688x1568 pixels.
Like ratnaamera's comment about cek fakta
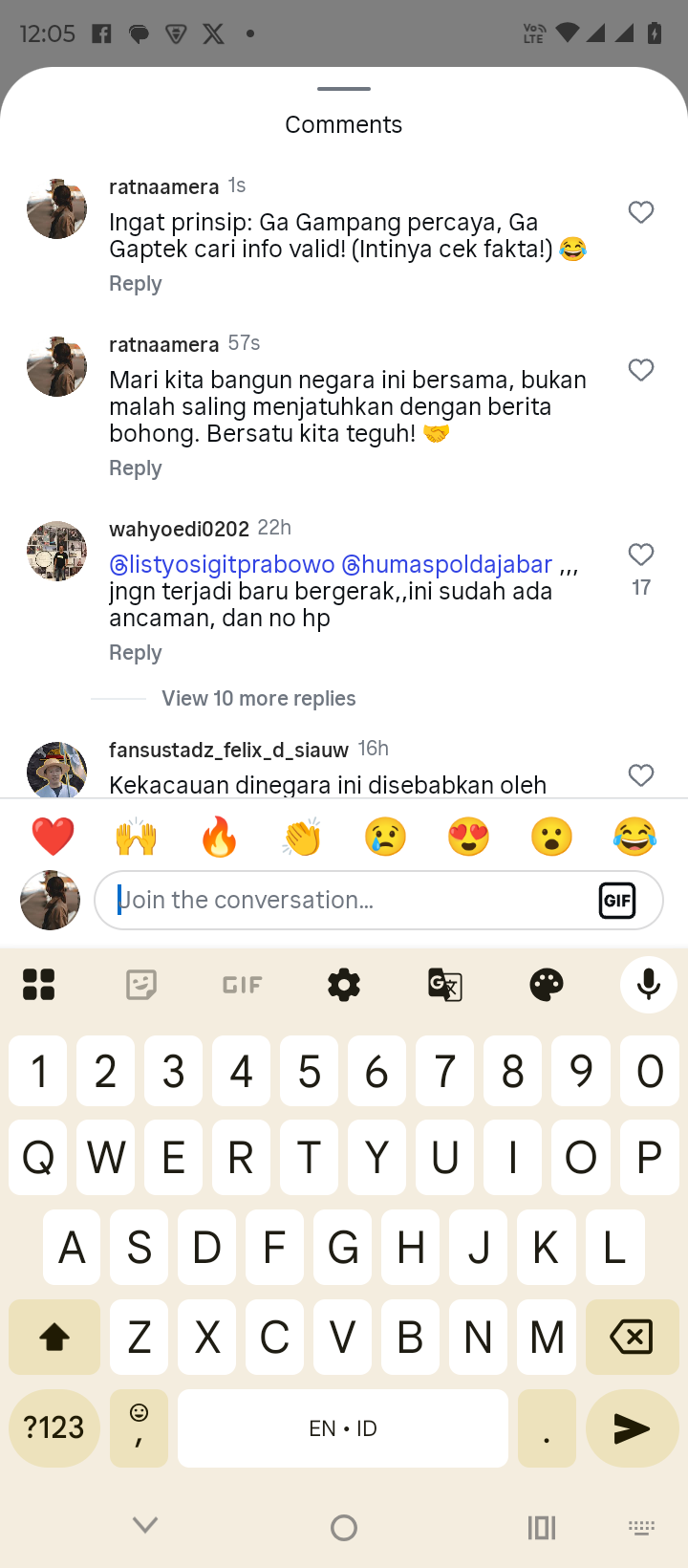(x=641, y=212)
